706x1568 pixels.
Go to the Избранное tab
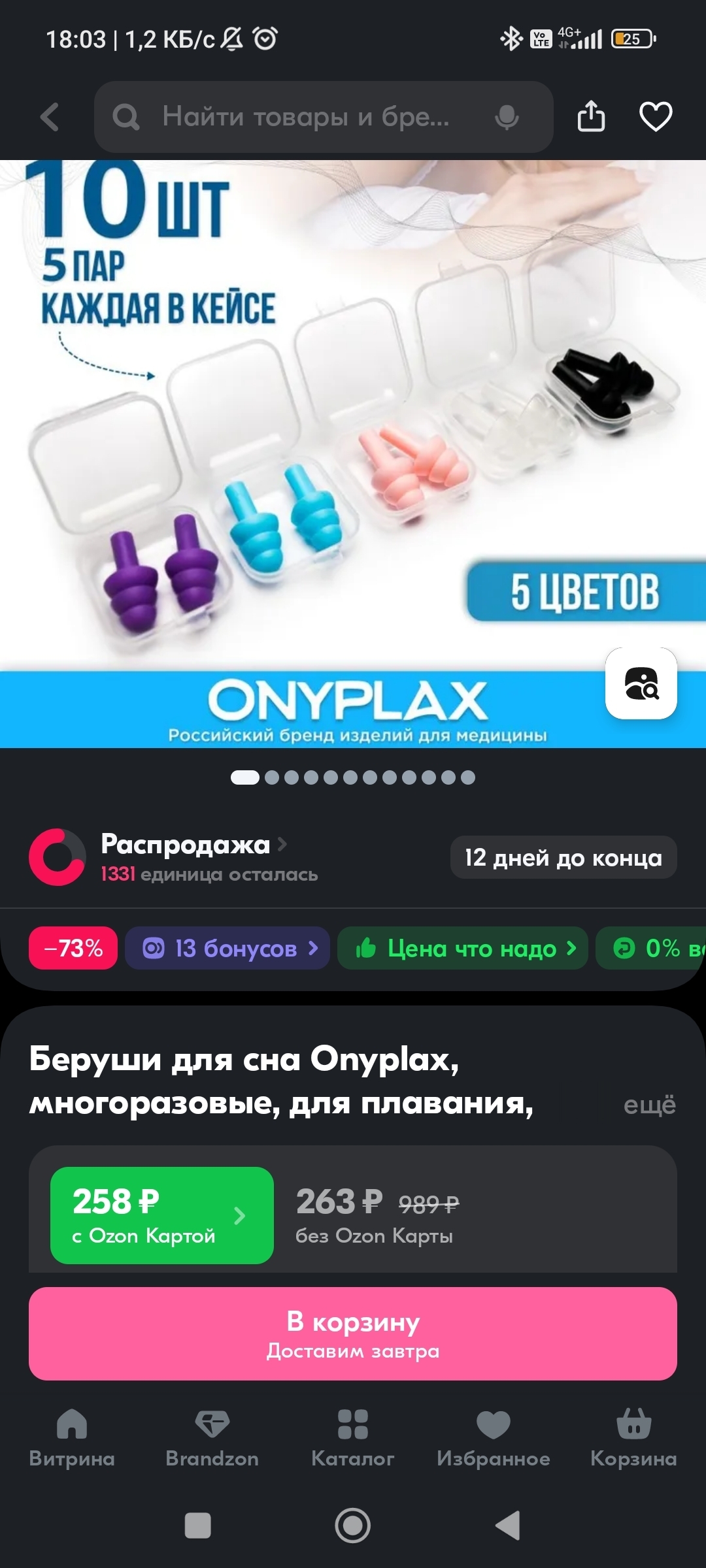coord(494,1437)
